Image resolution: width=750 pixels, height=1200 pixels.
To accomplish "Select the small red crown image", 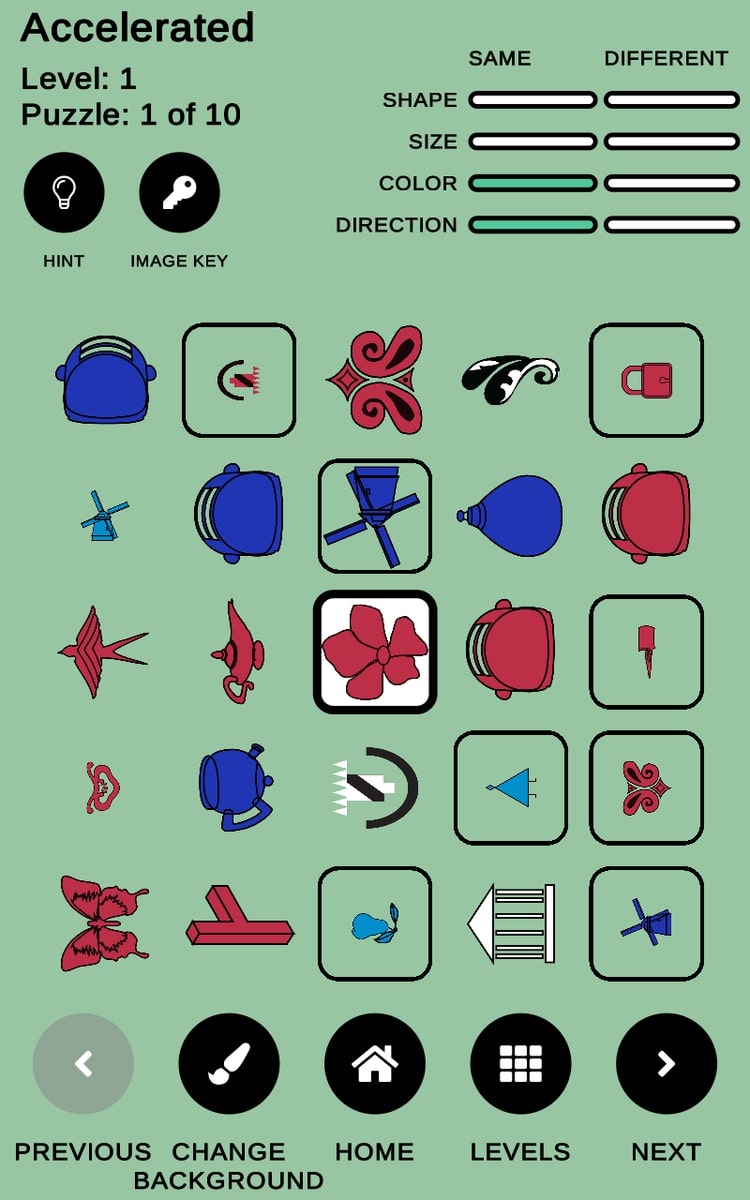I will click(x=102, y=788).
